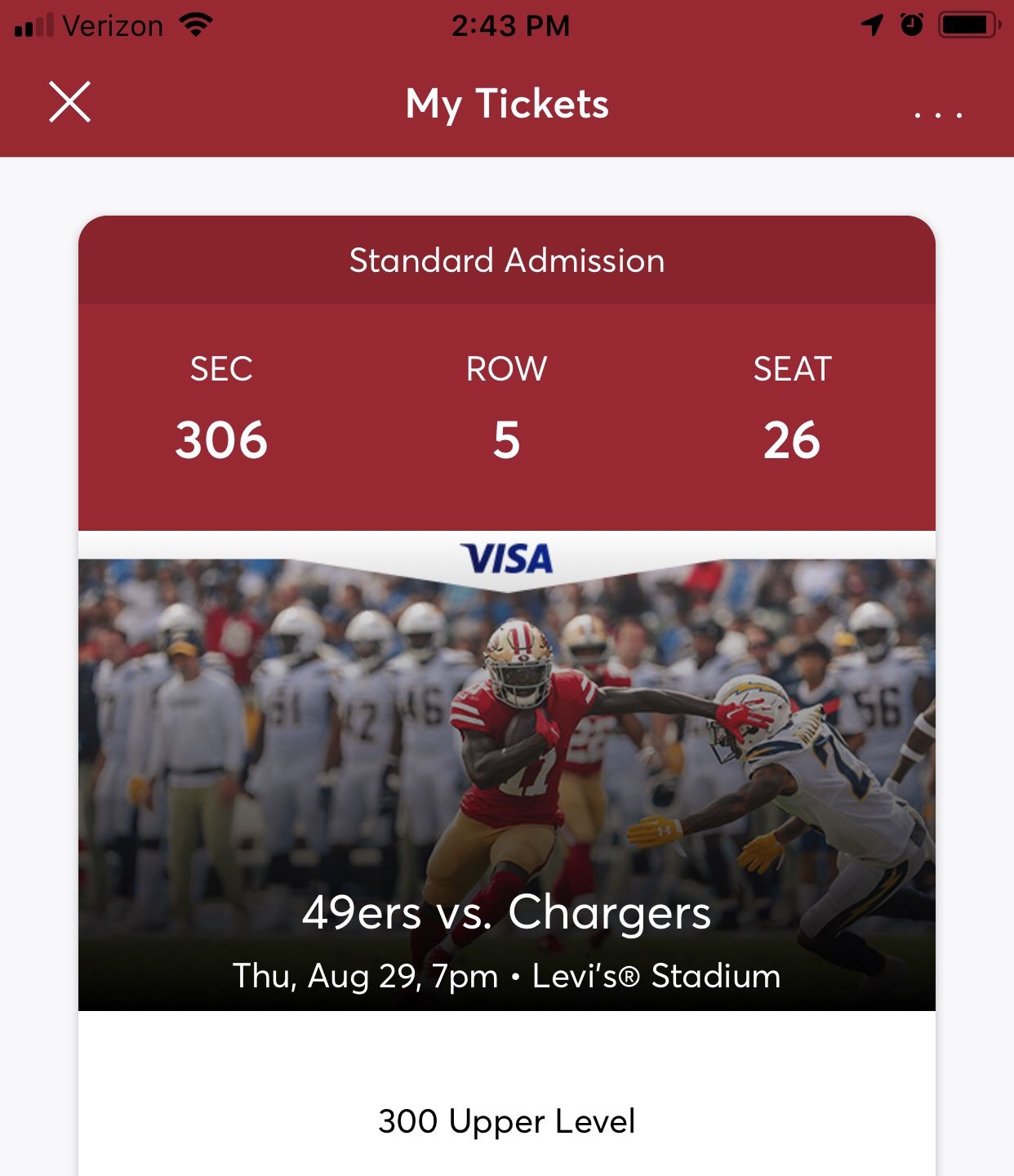The height and width of the screenshot is (1176, 1014).
Task: Open the three-dot overflow menu
Action: [x=938, y=114]
